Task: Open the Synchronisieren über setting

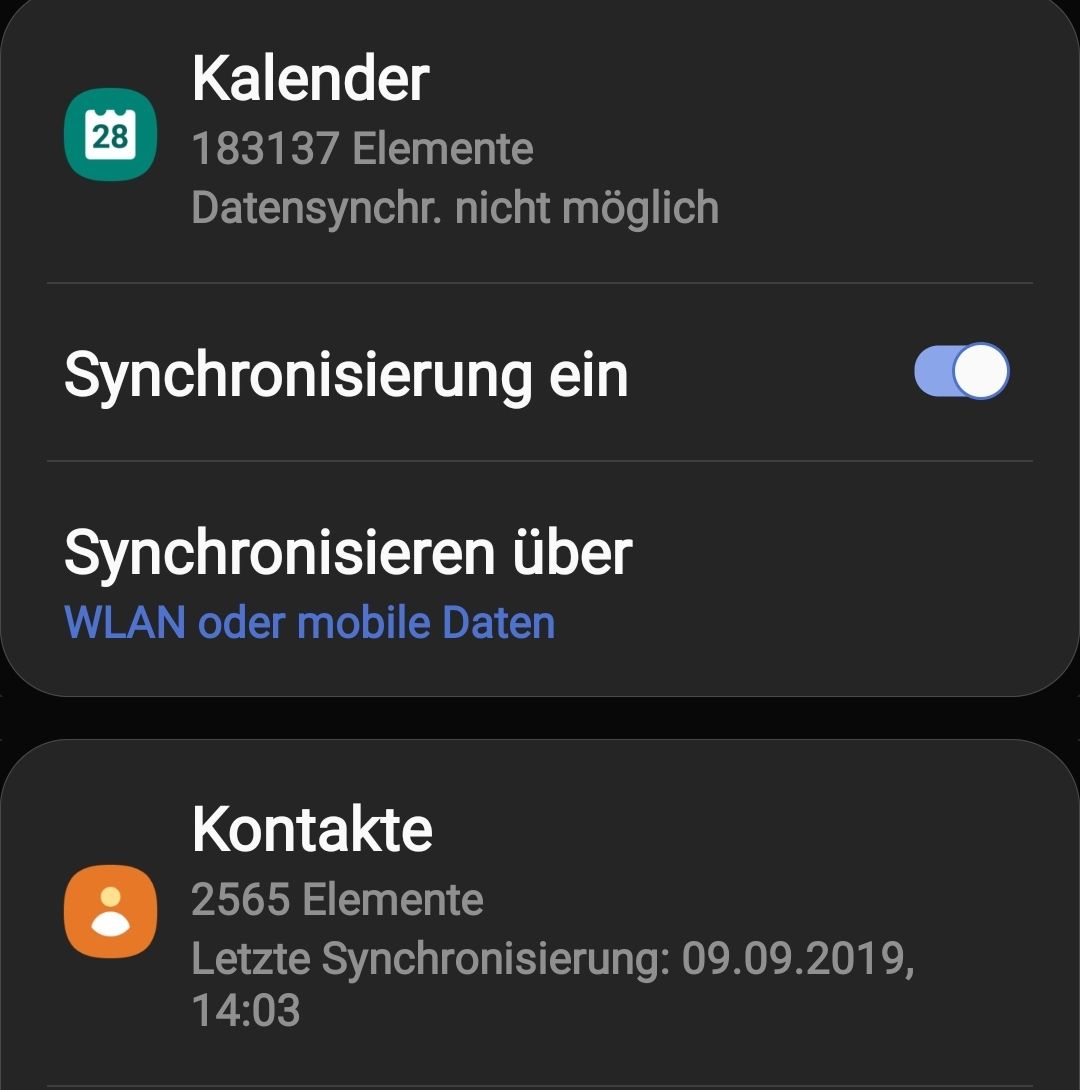Action: 348,580
